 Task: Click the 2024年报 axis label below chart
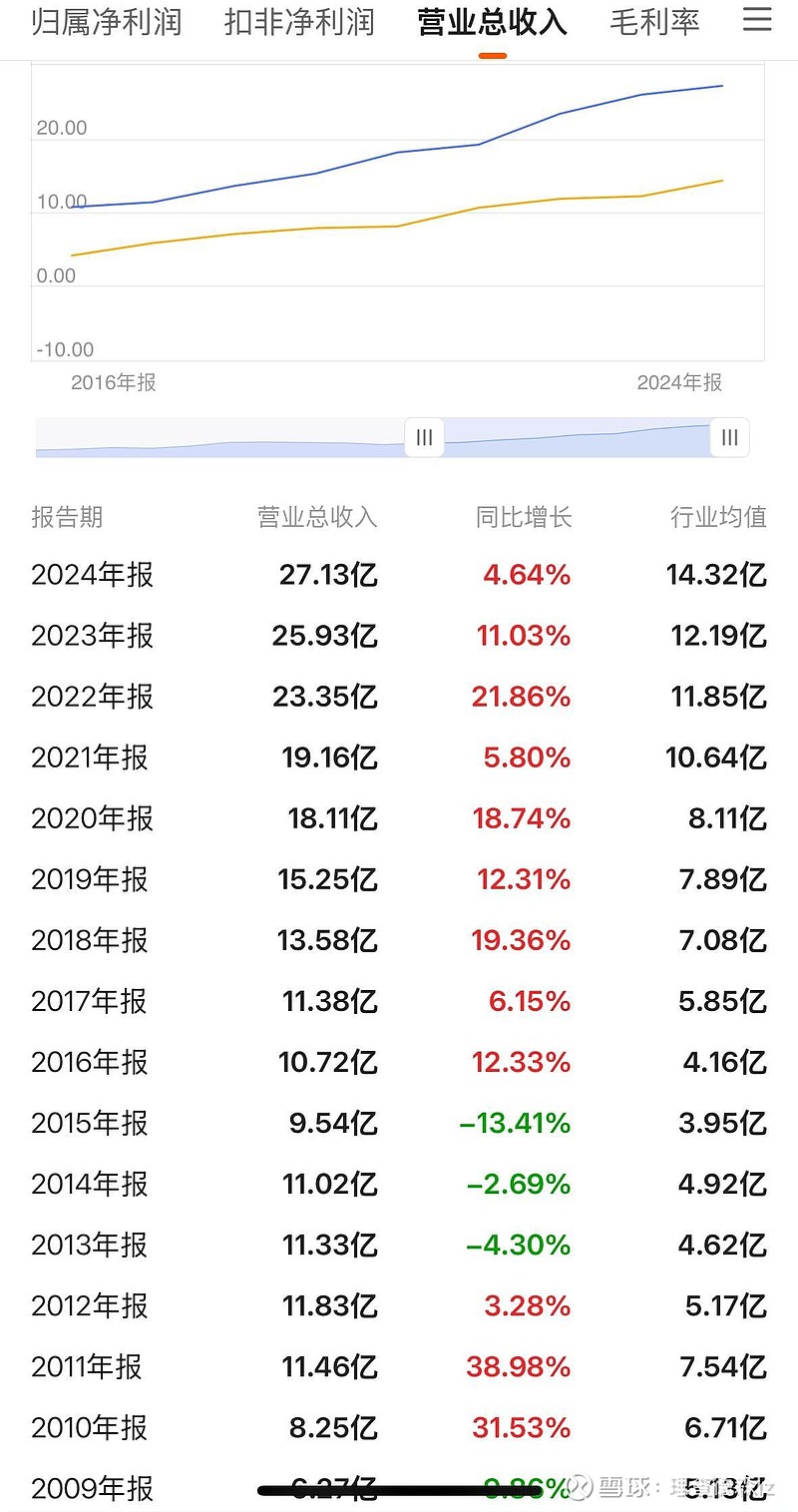(x=680, y=382)
